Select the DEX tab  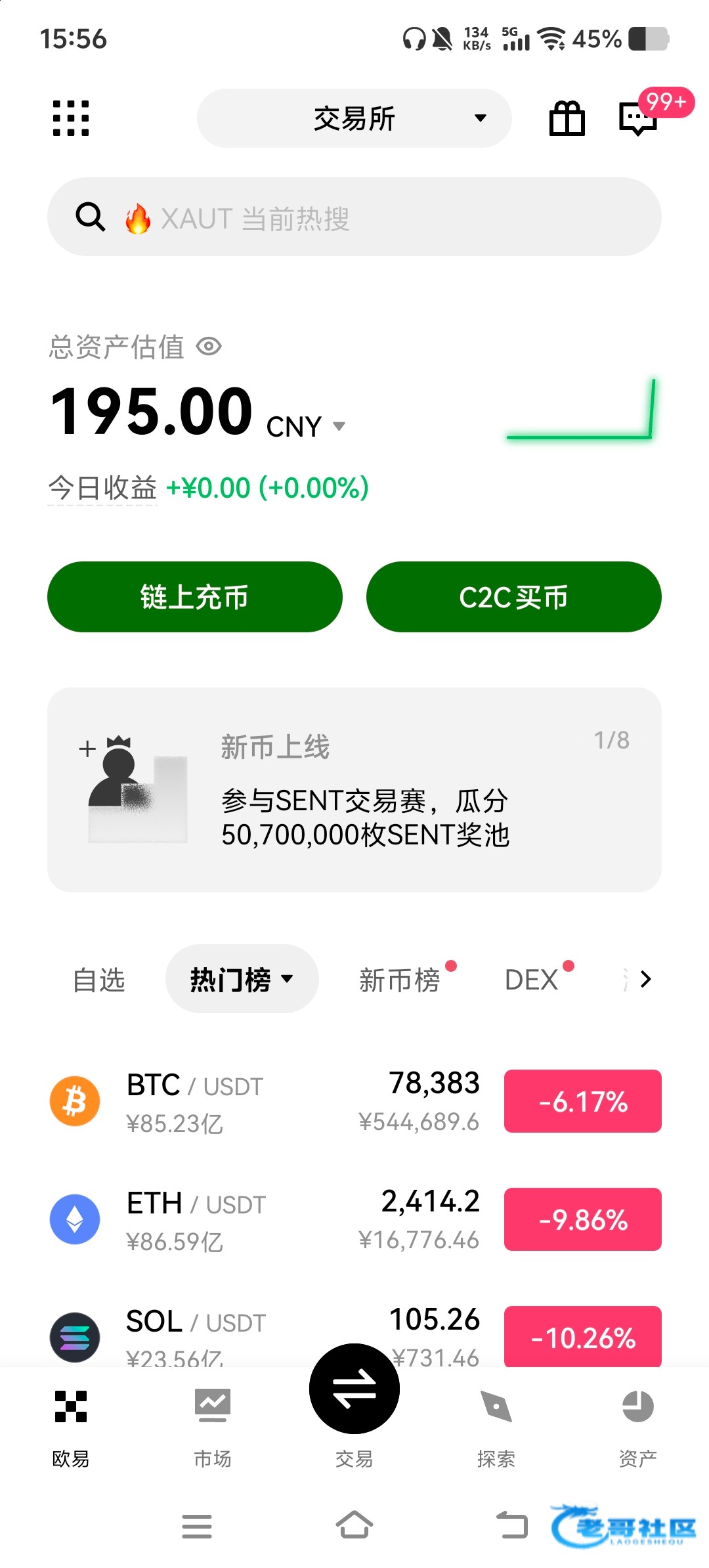coord(532,980)
